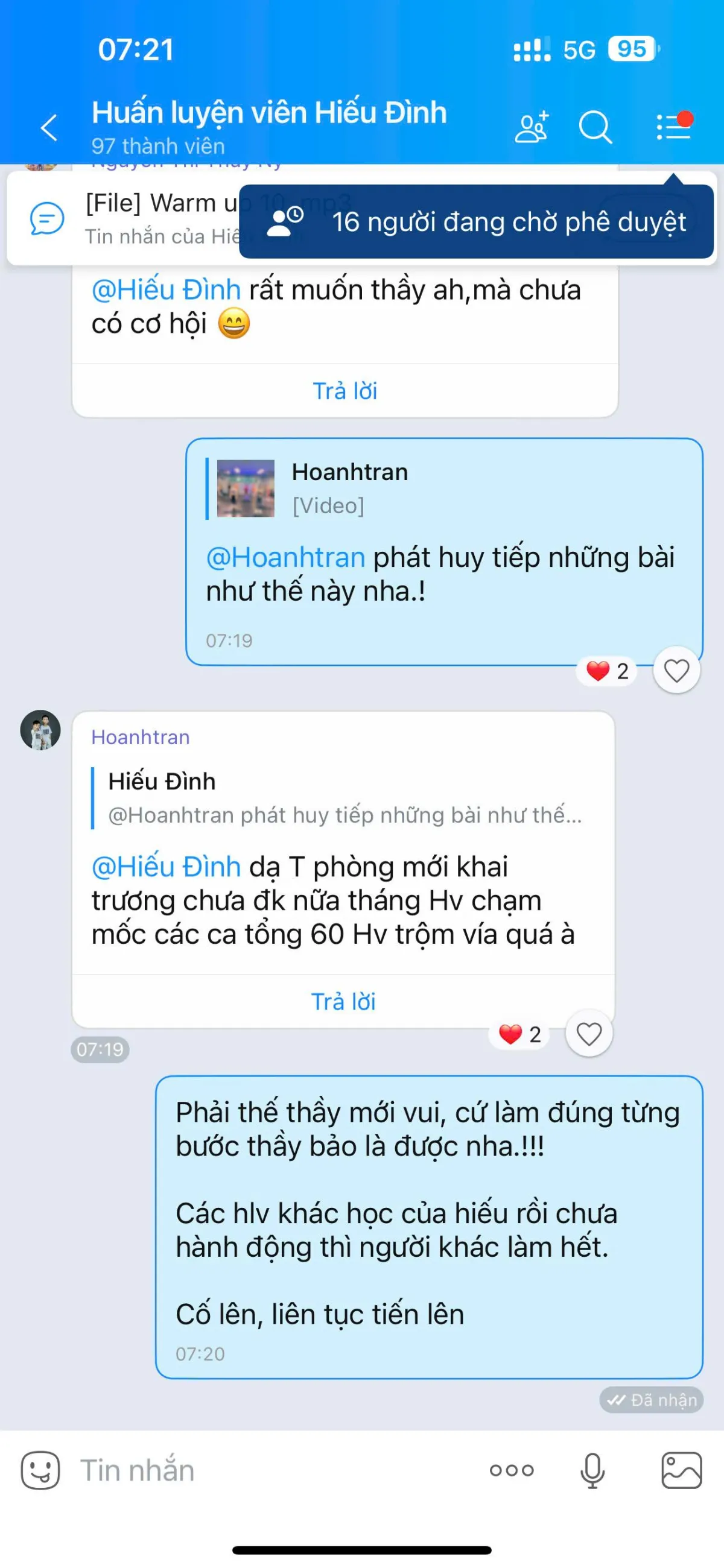The height and width of the screenshot is (1568, 724).
Task: View reactions on Hoanhtran's message
Action: (x=519, y=1034)
